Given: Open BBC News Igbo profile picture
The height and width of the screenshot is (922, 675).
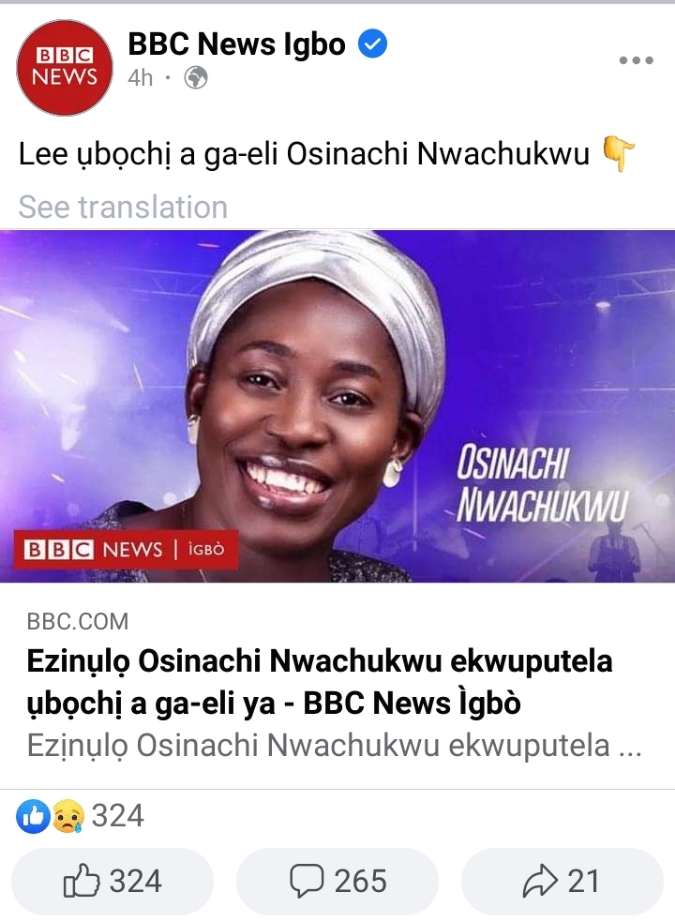Looking at the screenshot, I should (x=65, y=67).
